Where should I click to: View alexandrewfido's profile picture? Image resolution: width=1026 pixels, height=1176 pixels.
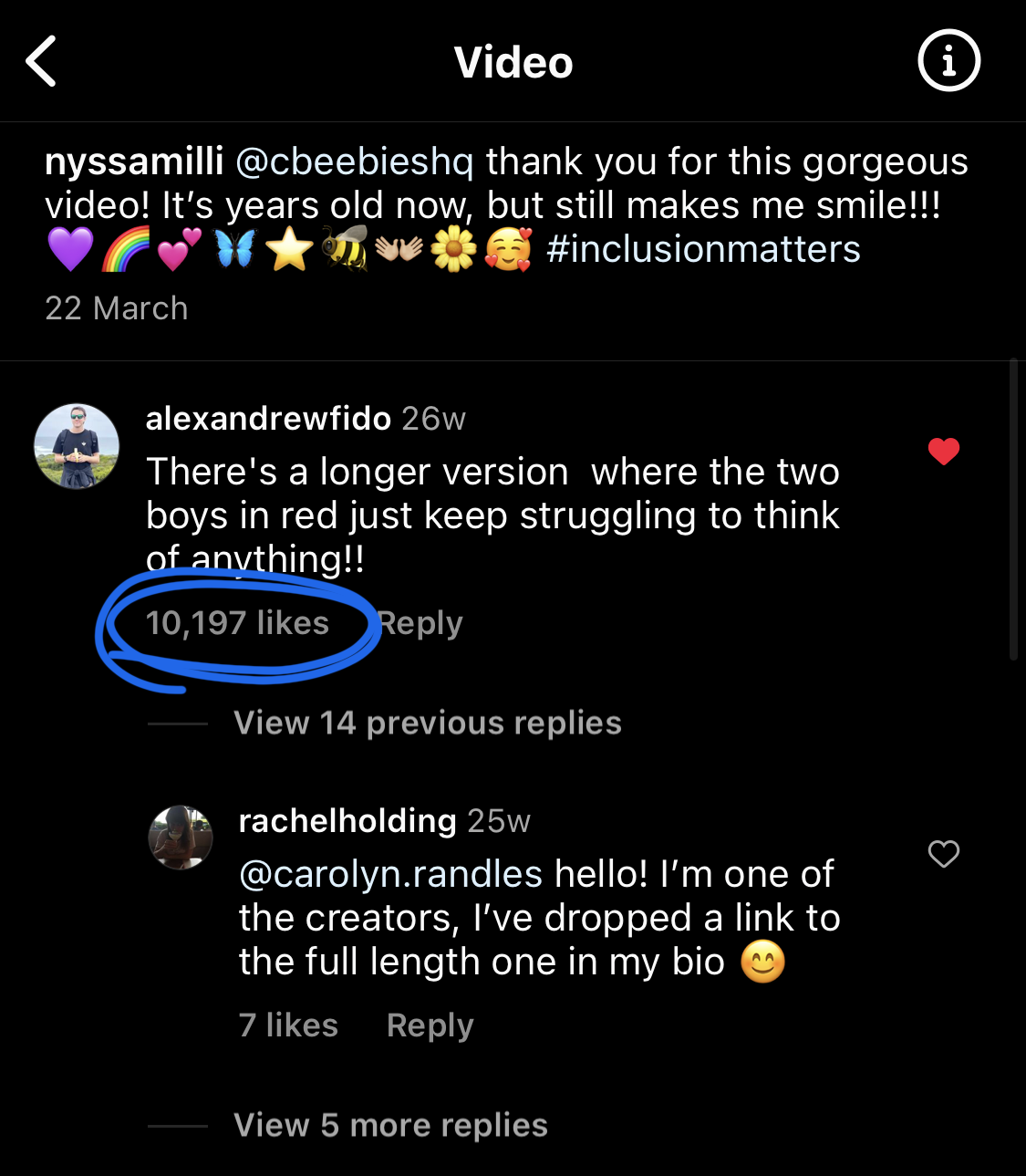click(x=77, y=446)
